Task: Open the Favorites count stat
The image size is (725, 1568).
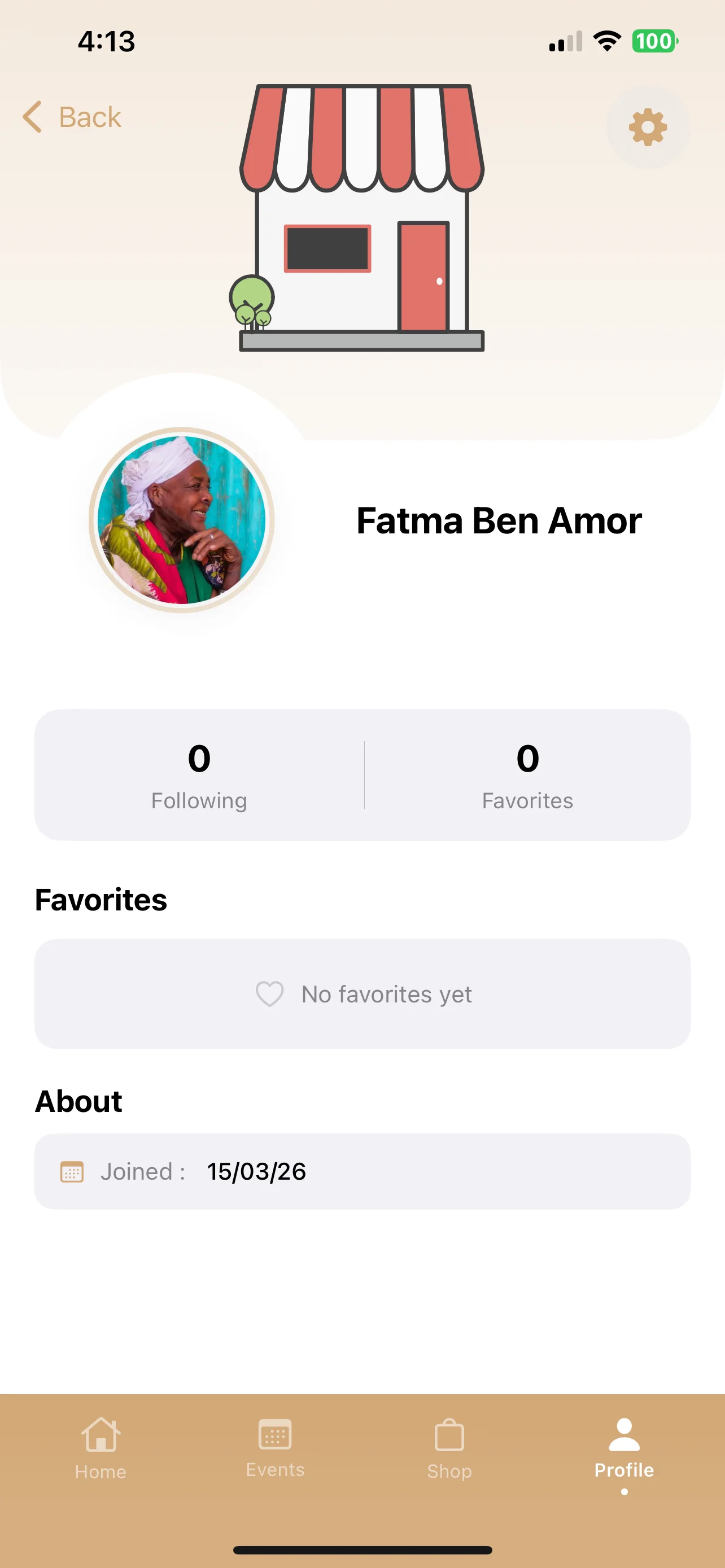Action: [527, 775]
